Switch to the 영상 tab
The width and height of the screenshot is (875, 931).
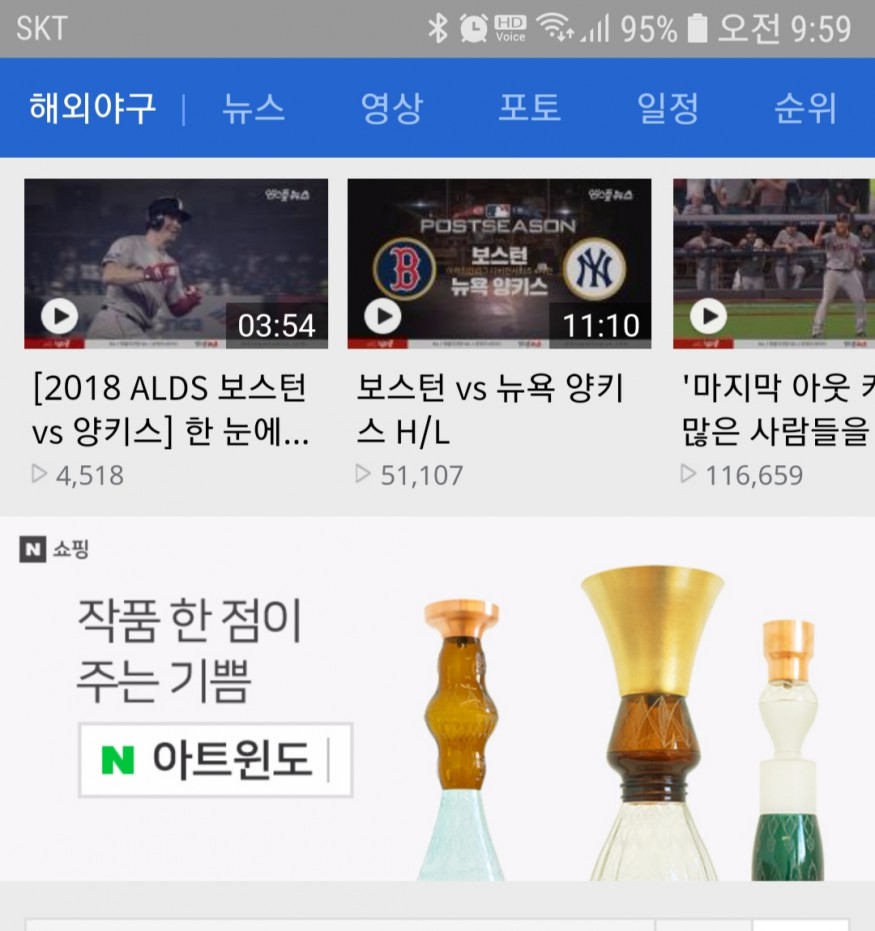(x=391, y=108)
